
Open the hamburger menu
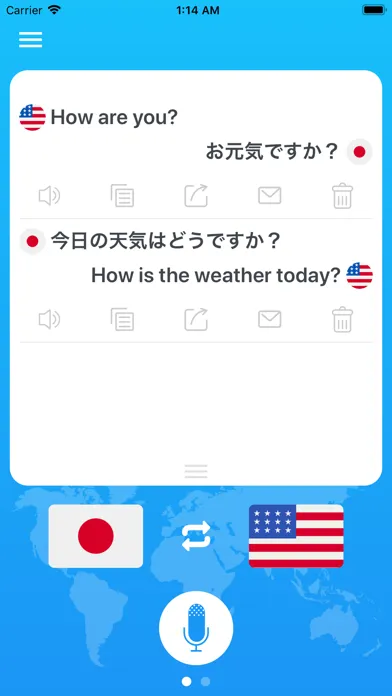point(31,40)
